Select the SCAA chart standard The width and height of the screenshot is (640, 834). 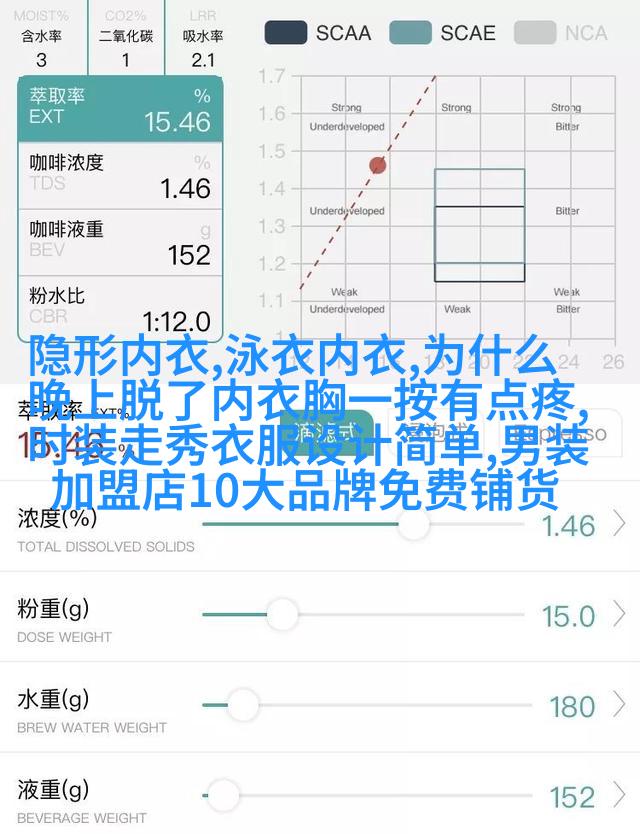point(319,32)
